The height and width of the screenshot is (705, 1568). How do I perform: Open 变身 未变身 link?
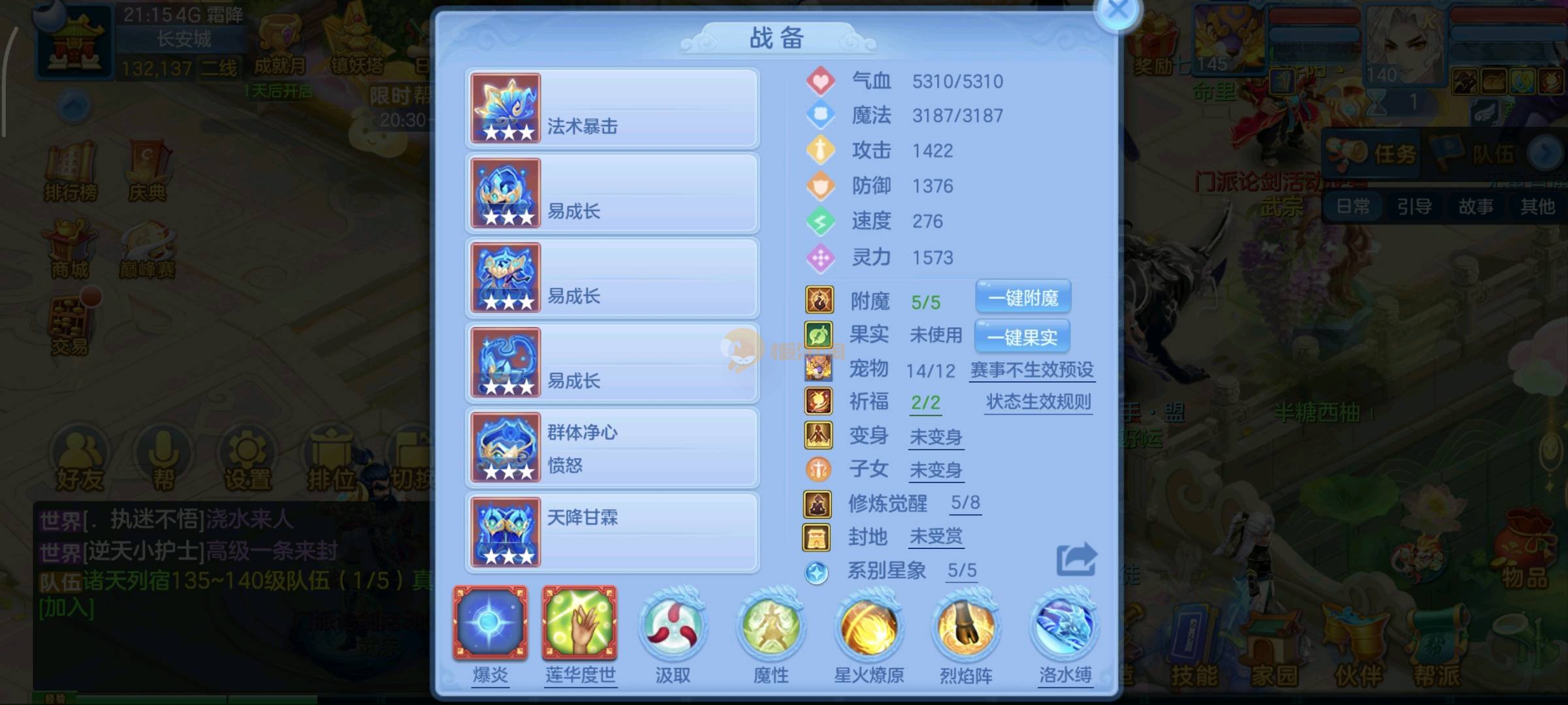click(936, 437)
